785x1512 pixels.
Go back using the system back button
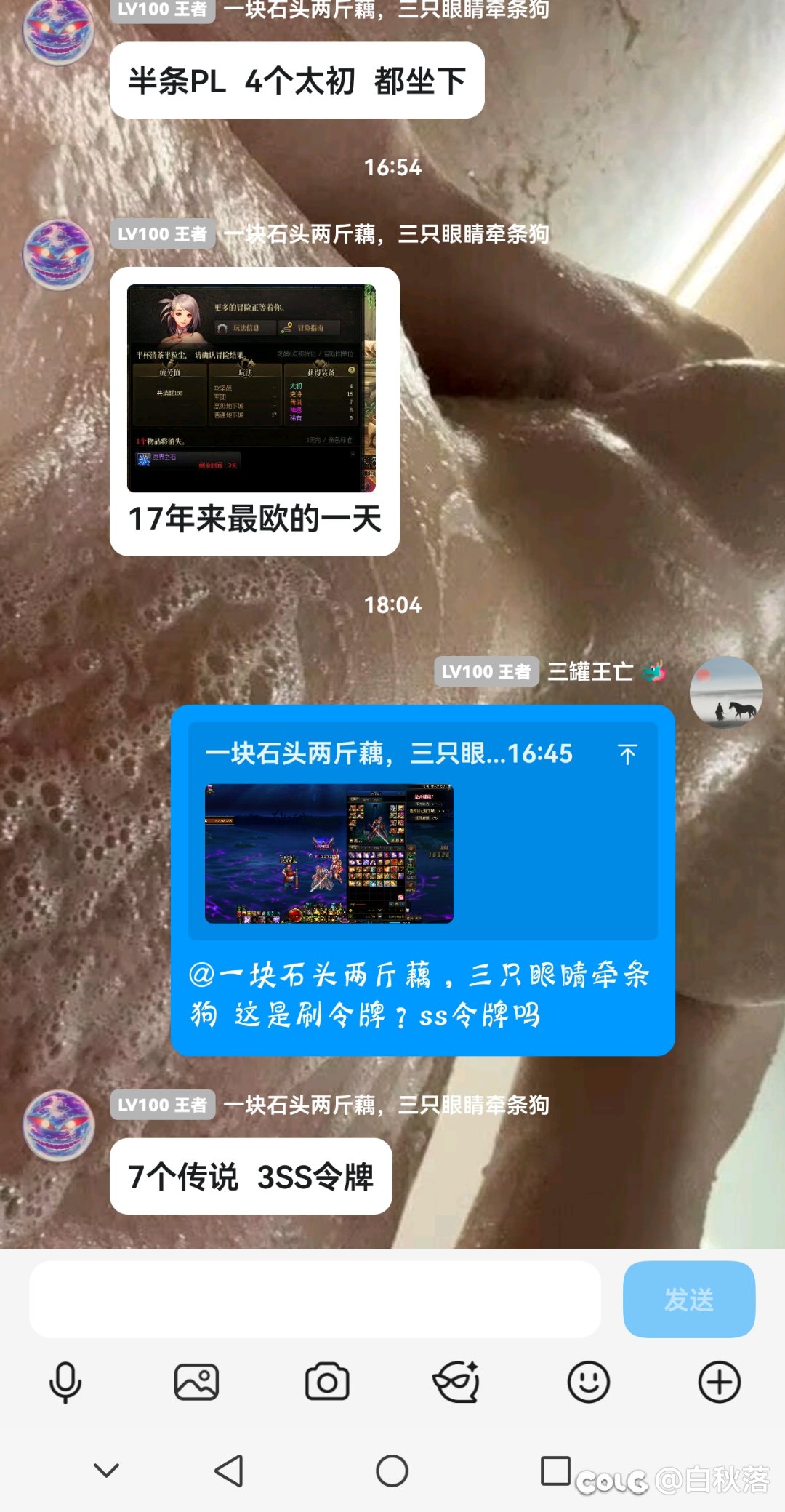(230, 1471)
